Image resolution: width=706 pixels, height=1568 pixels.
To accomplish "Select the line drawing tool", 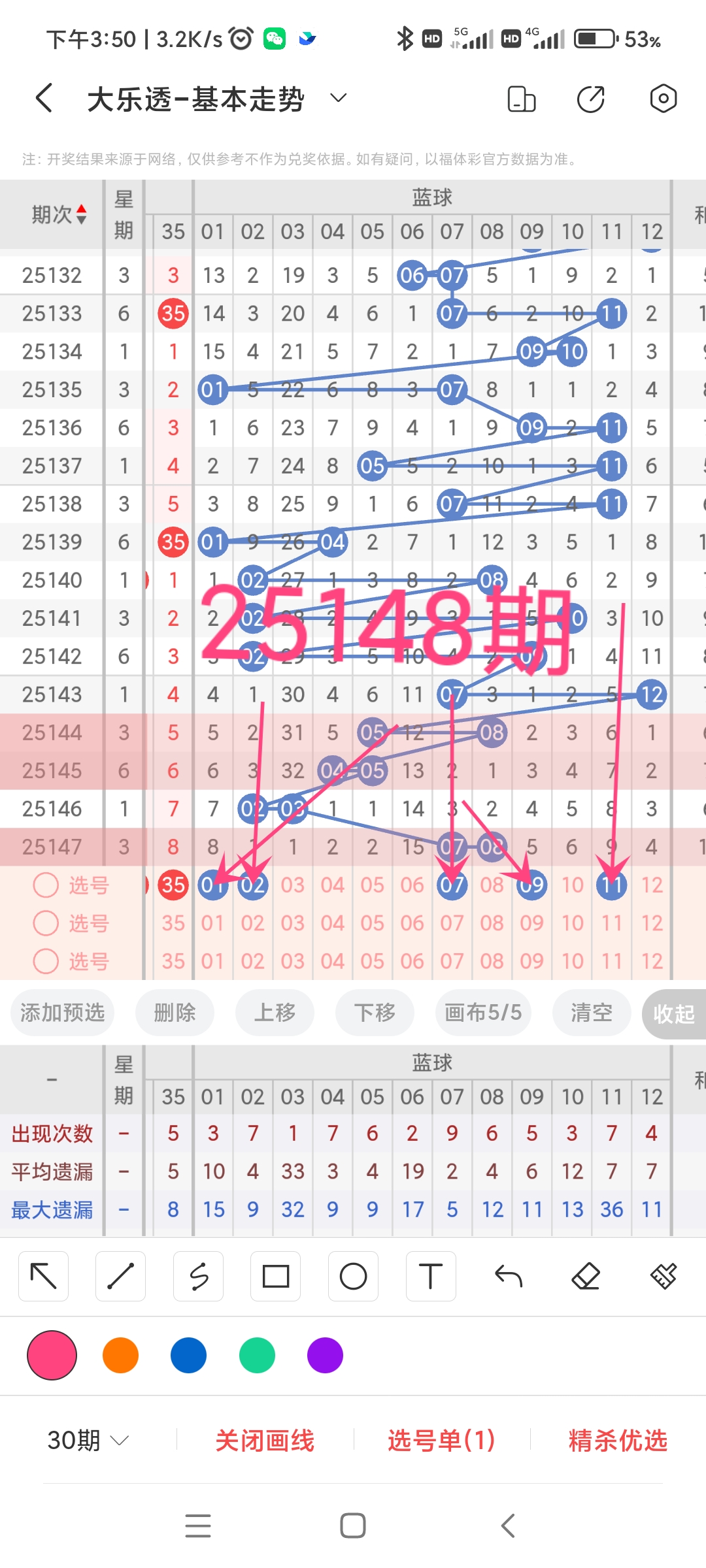I will pyautogui.click(x=120, y=1275).
